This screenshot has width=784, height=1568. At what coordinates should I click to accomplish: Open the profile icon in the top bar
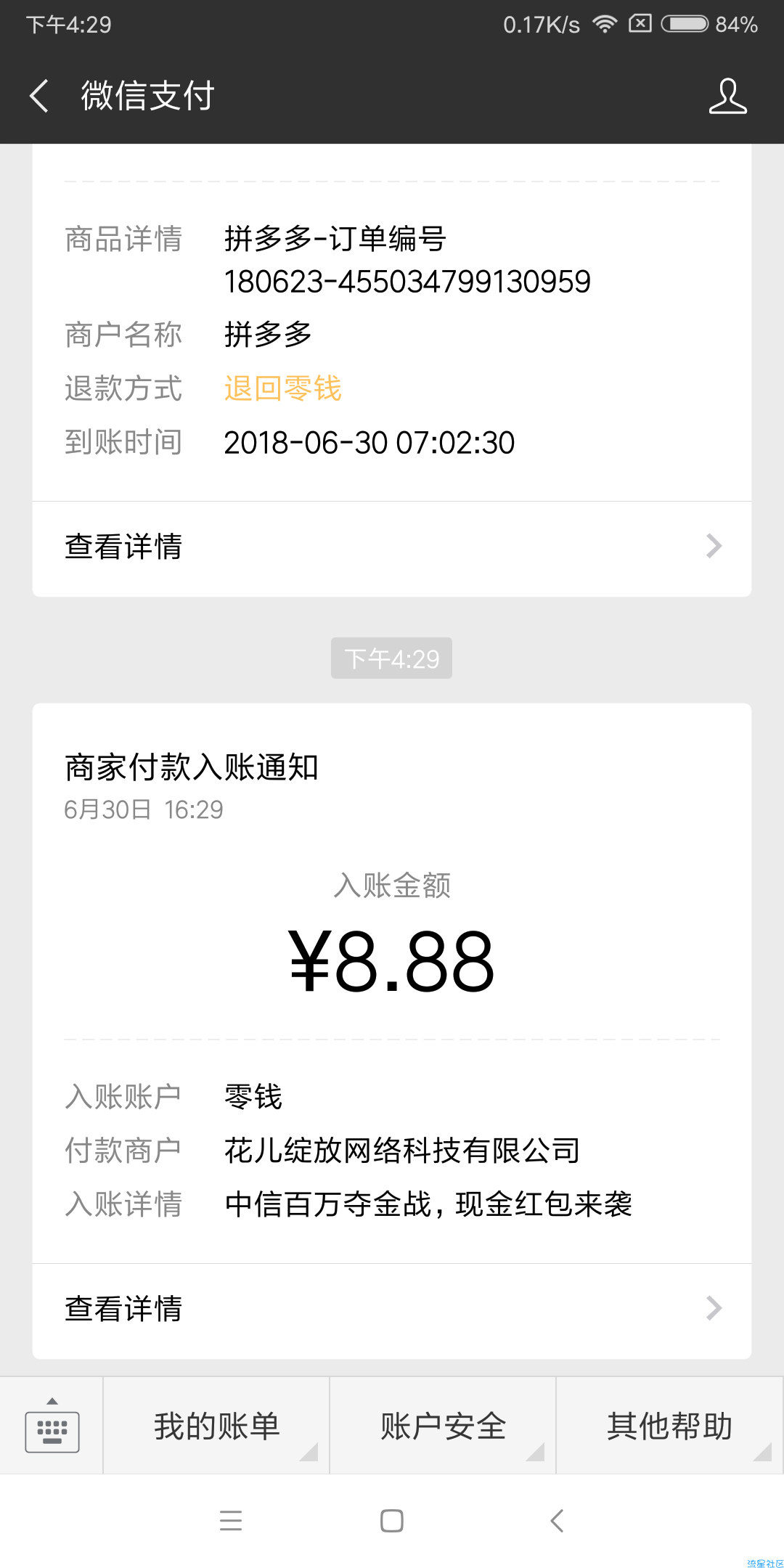(x=727, y=96)
